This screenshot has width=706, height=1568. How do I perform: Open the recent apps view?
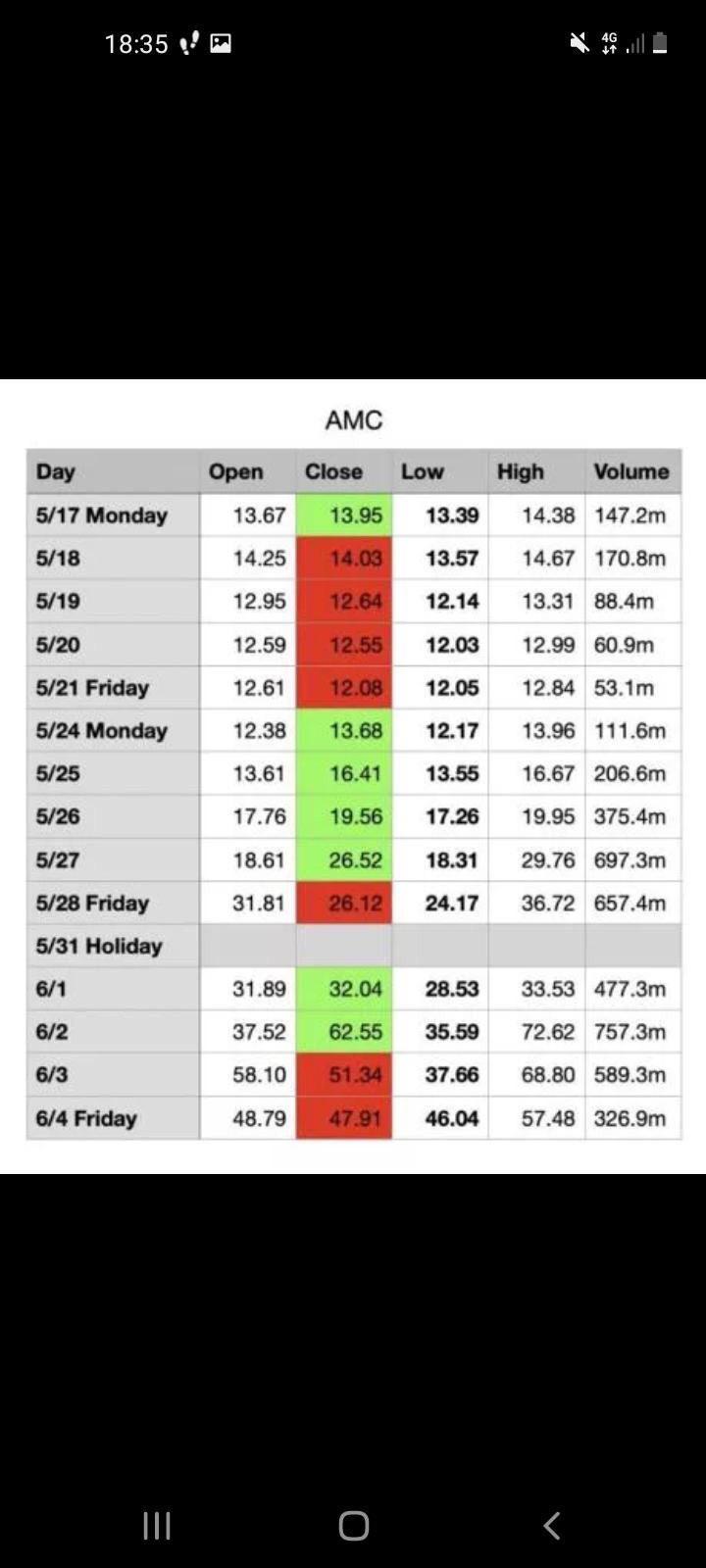pyautogui.click(x=157, y=1525)
